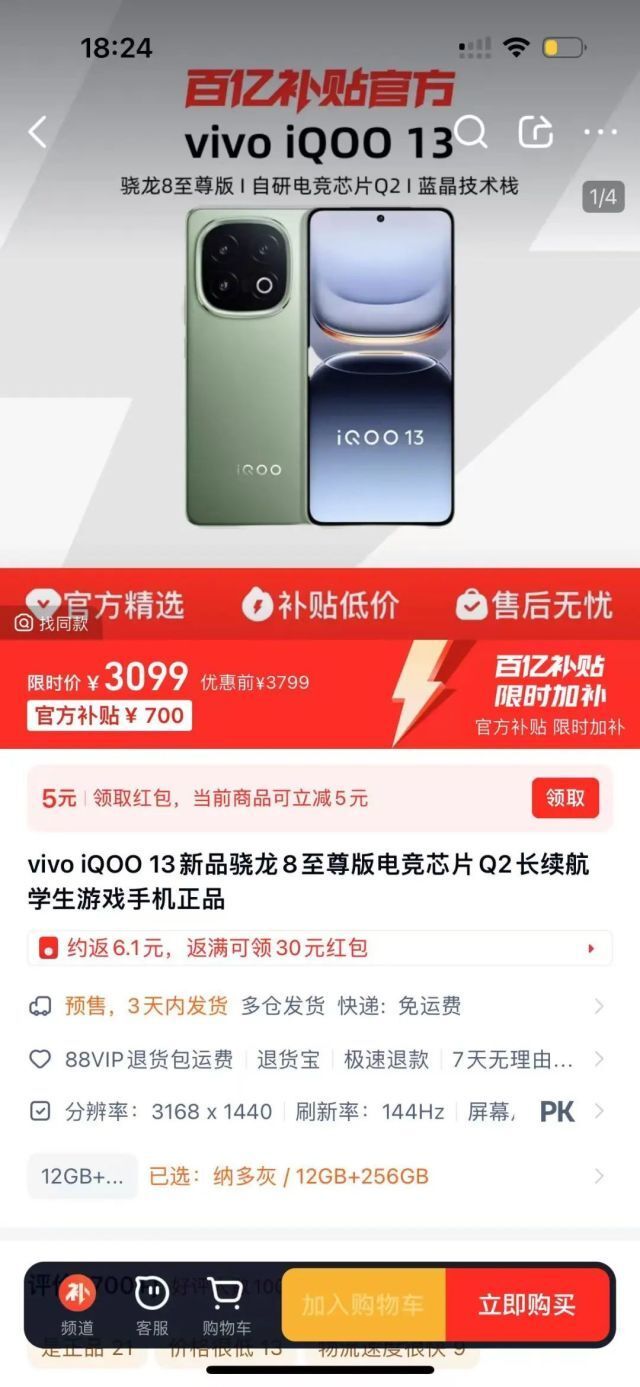Open the 约返6.1元 cashback row
Viewport: 640px width, 1387px height.
pos(319,948)
